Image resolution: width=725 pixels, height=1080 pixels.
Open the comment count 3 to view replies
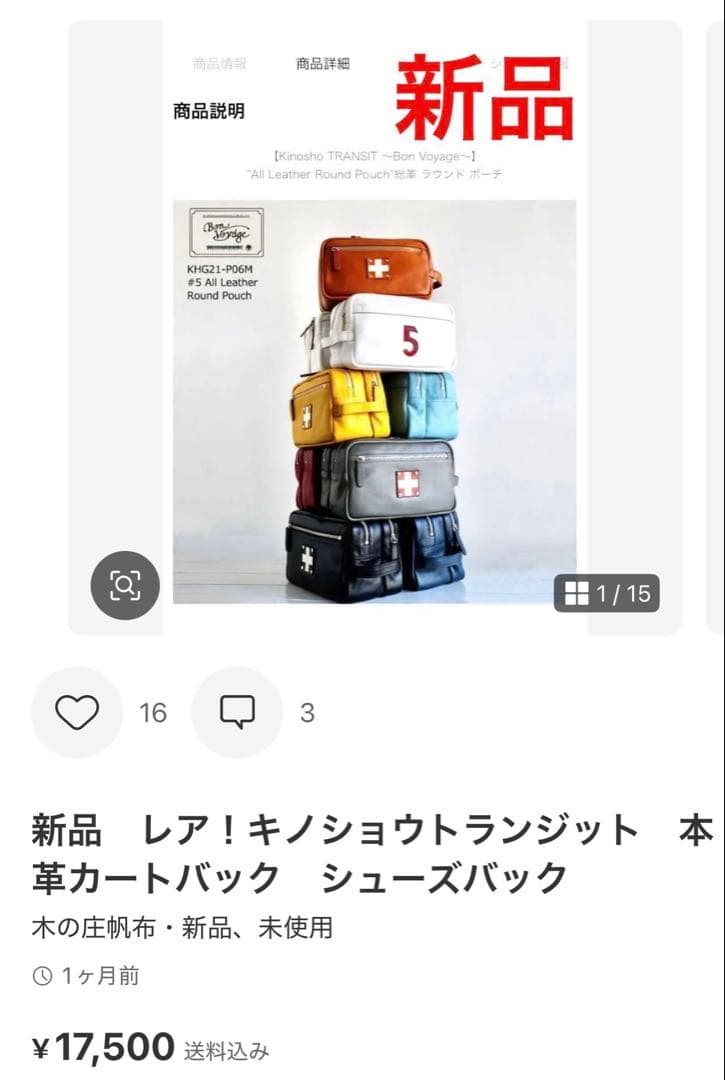coord(305,712)
